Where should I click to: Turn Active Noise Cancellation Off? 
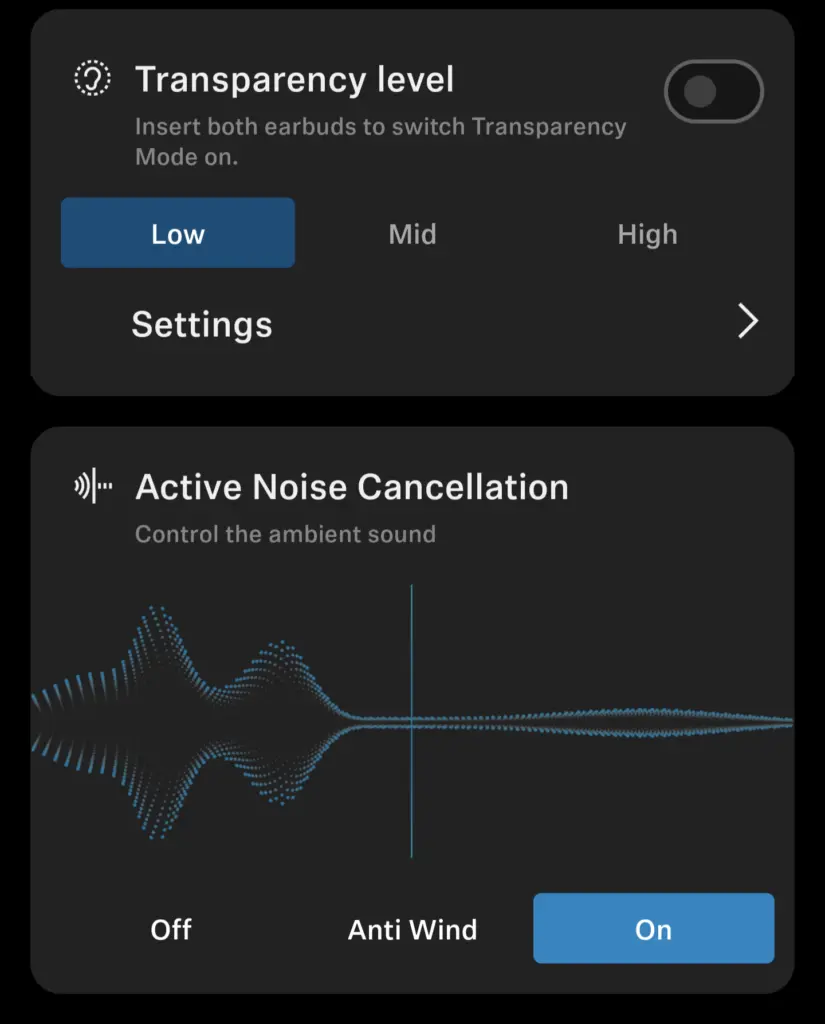(171, 929)
